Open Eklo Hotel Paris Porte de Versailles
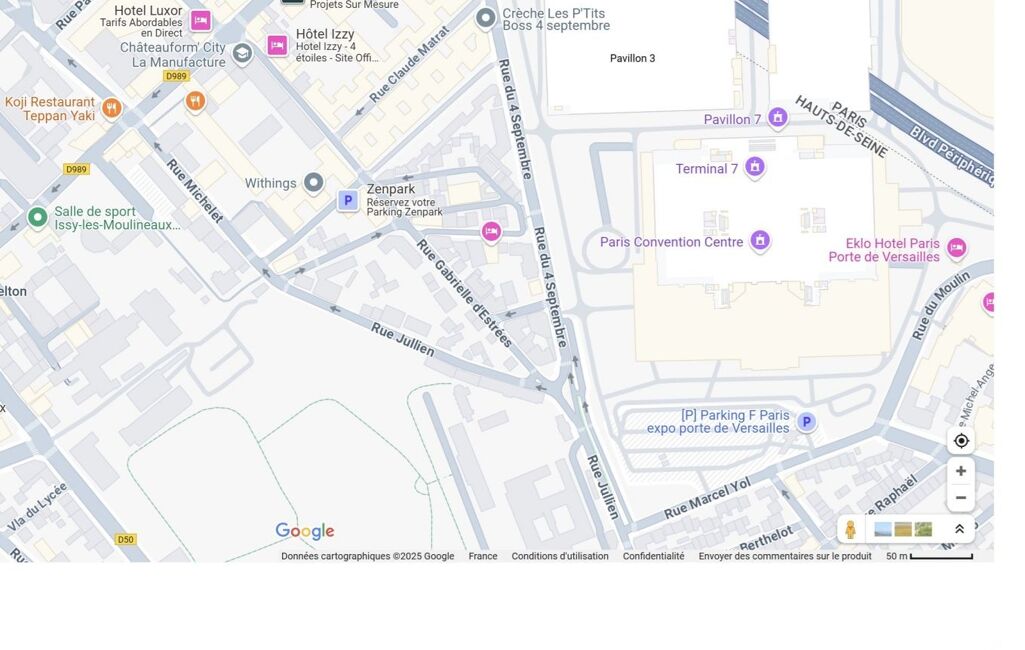This screenshot has width=1025, height=650. coord(956,248)
